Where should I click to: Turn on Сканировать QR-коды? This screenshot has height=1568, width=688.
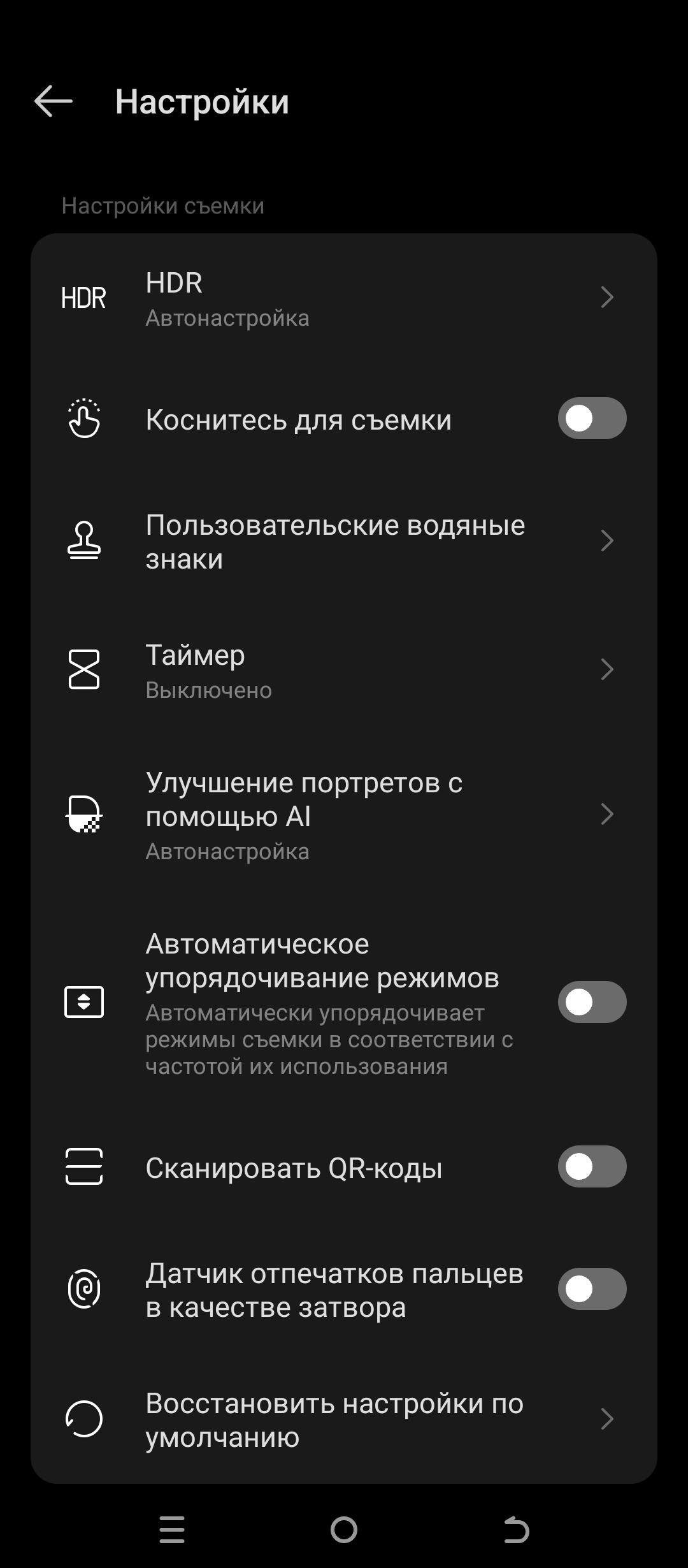(x=592, y=1166)
